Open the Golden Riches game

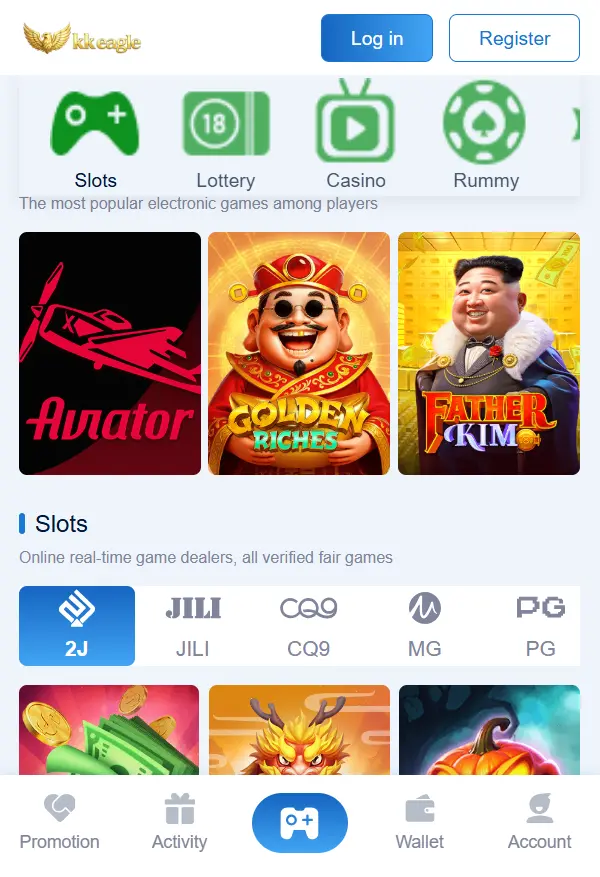coord(299,353)
